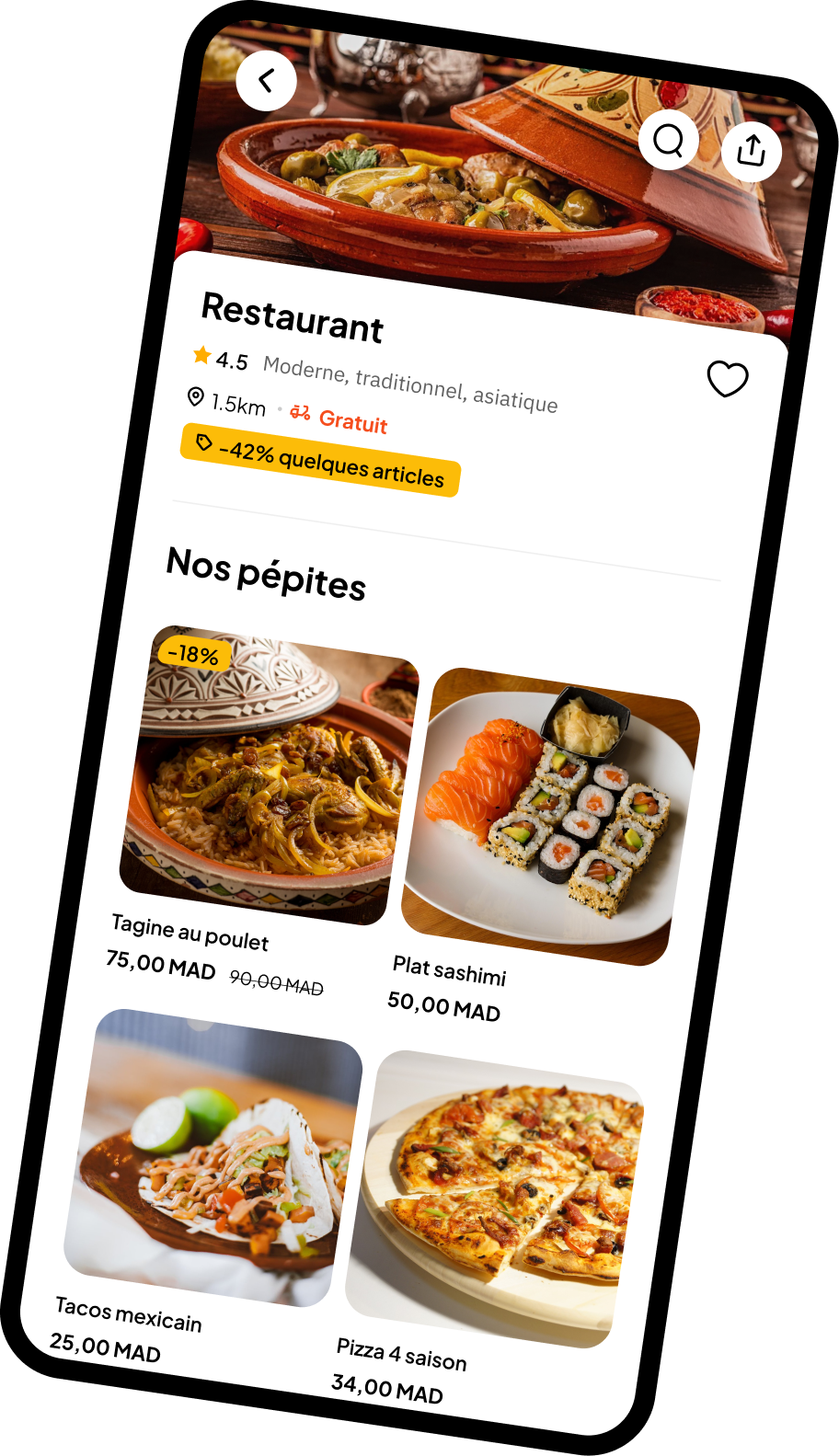
Task: Open the search icon
Action: point(668,140)
